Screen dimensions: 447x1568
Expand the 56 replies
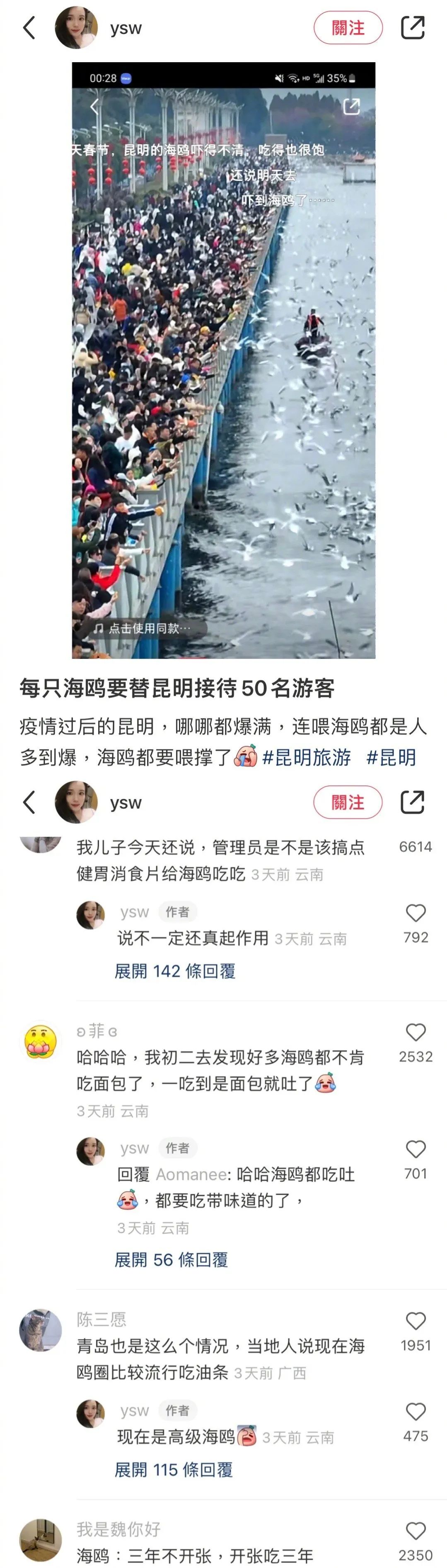(171, 1259)
